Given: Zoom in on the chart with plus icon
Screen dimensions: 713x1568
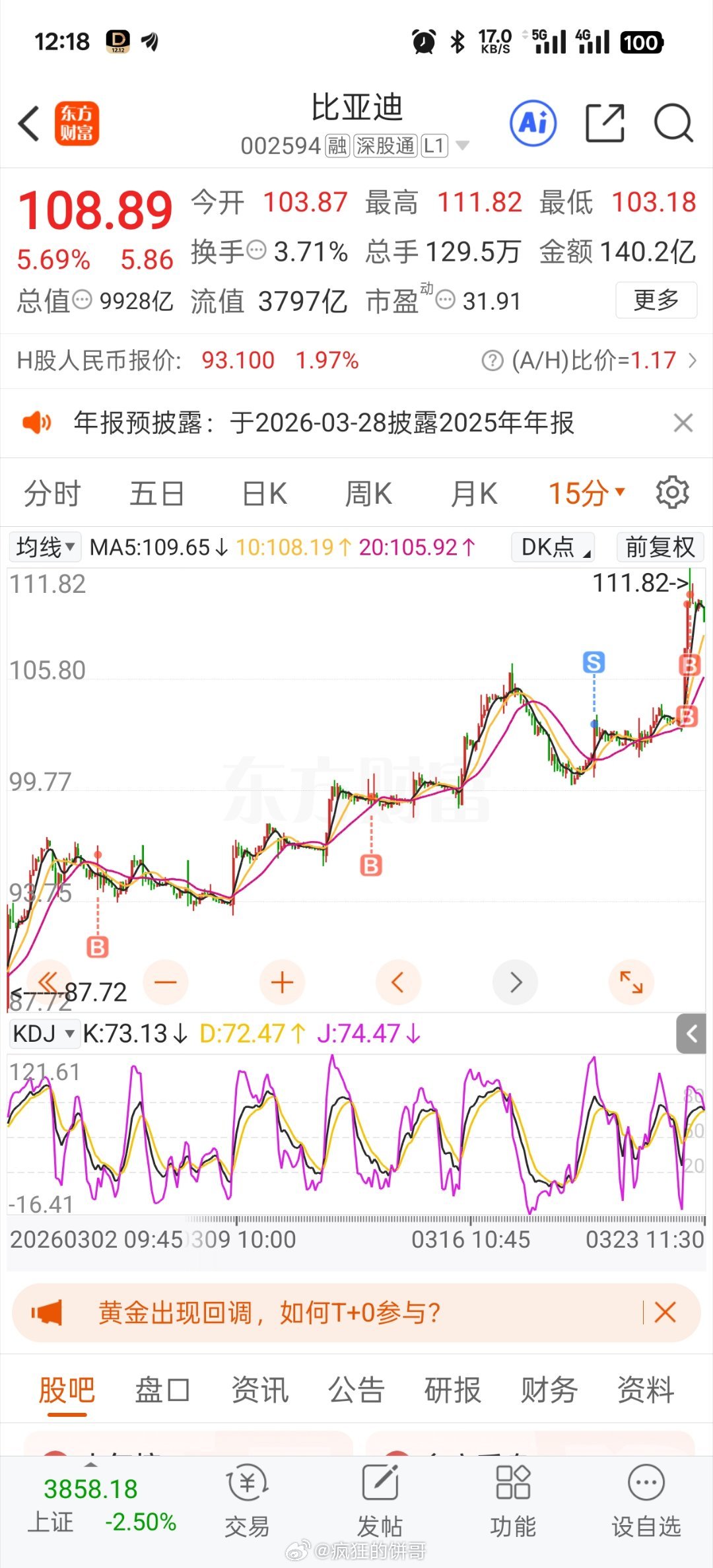Looking at the screenshot, I should (x=282, y=982).
